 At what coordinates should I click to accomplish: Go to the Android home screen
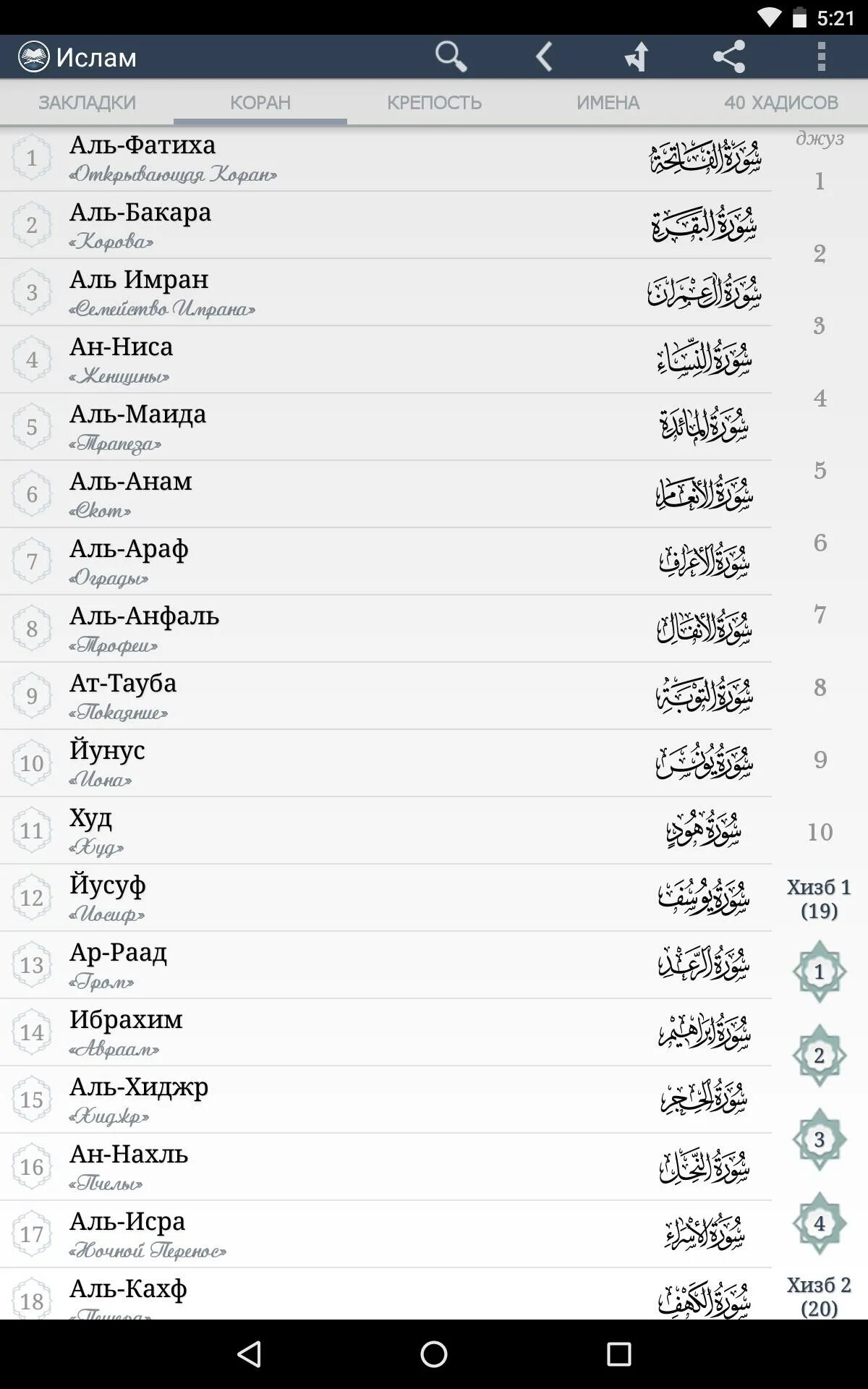click(434, 1354)
